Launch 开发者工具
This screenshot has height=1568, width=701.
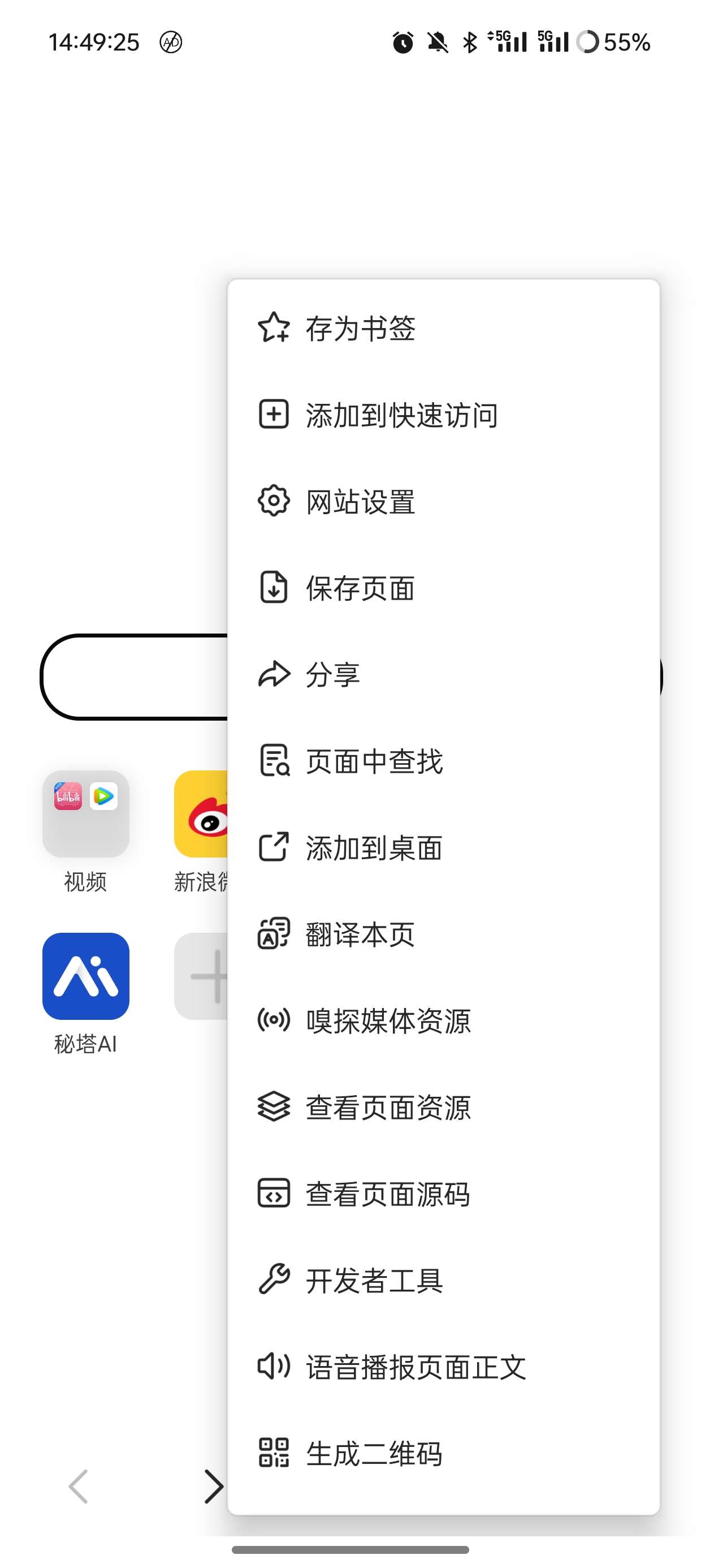click(374, 1280)
